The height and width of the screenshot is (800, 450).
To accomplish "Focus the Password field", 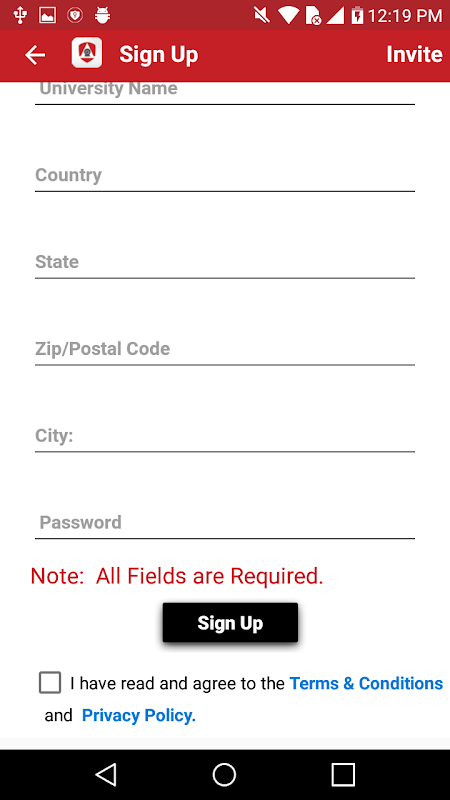I will point(224,522).
